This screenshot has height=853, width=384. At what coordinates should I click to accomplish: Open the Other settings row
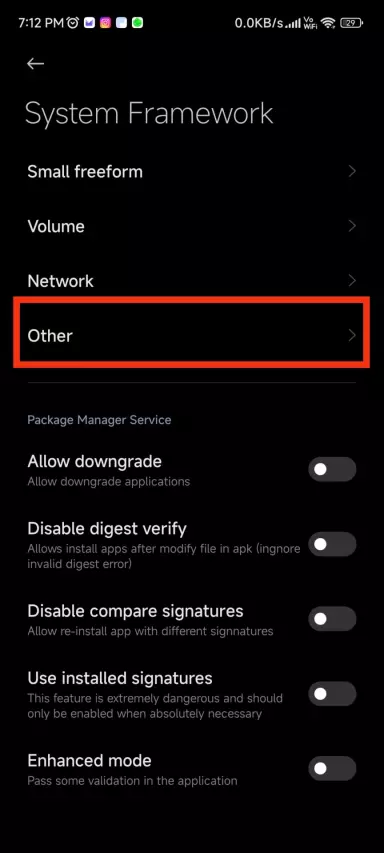192,335
